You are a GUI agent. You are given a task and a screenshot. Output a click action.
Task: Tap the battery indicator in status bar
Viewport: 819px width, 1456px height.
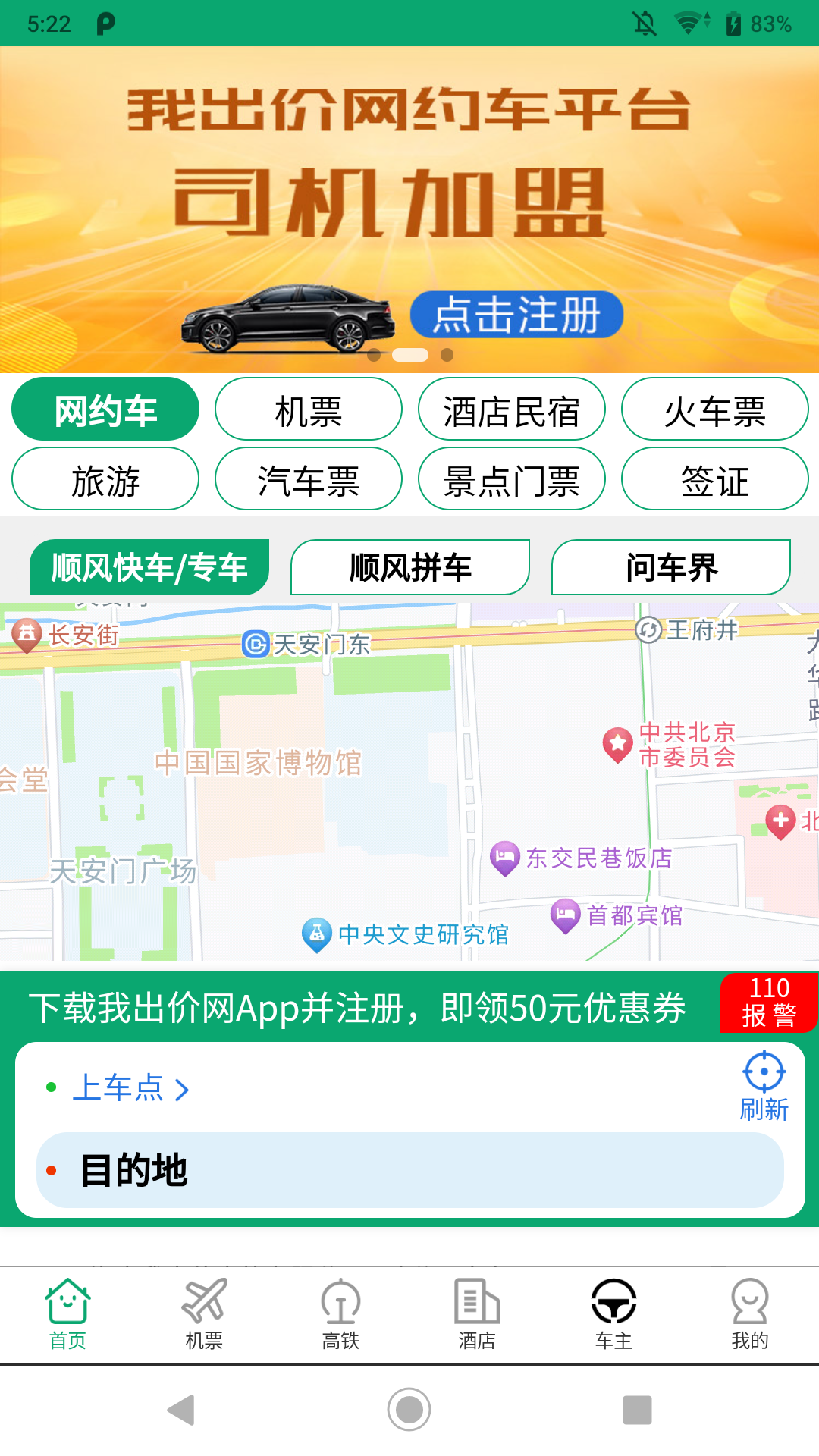click(x=733, y=24)
